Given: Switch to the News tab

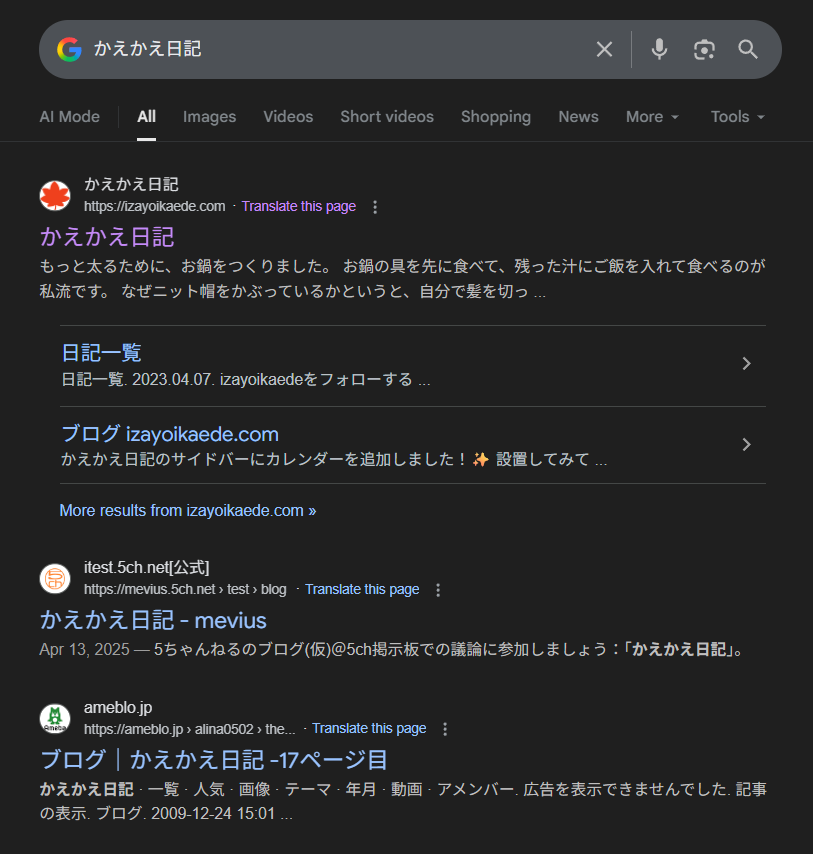Looking at the screenshot, I should 578,117.
